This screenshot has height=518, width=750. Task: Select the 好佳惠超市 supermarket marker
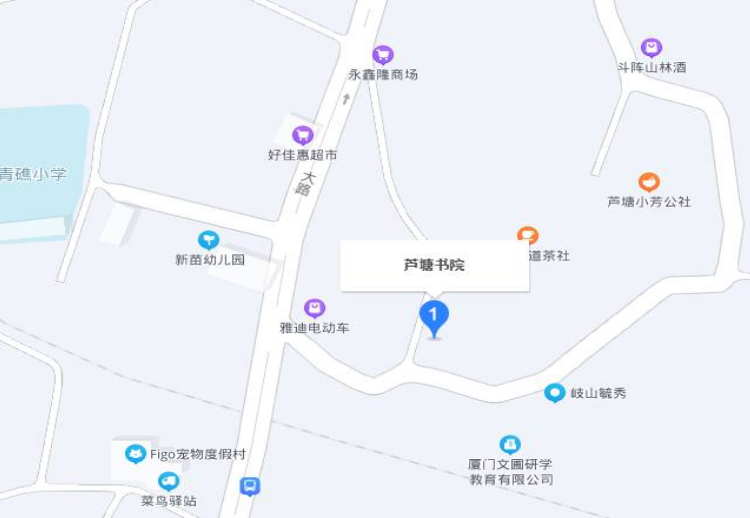click(x=302, y=135)
